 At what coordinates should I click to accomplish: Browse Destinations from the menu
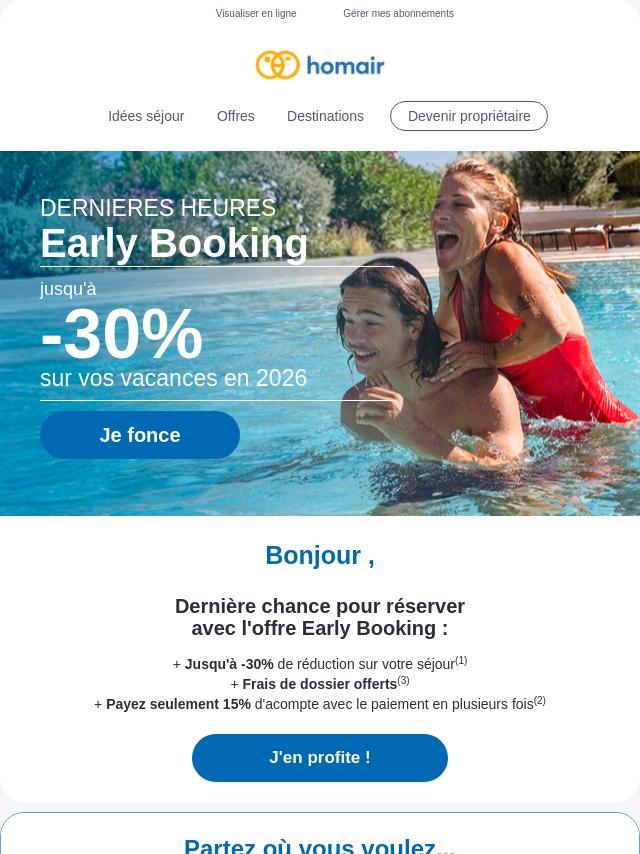tap(325, 116)
